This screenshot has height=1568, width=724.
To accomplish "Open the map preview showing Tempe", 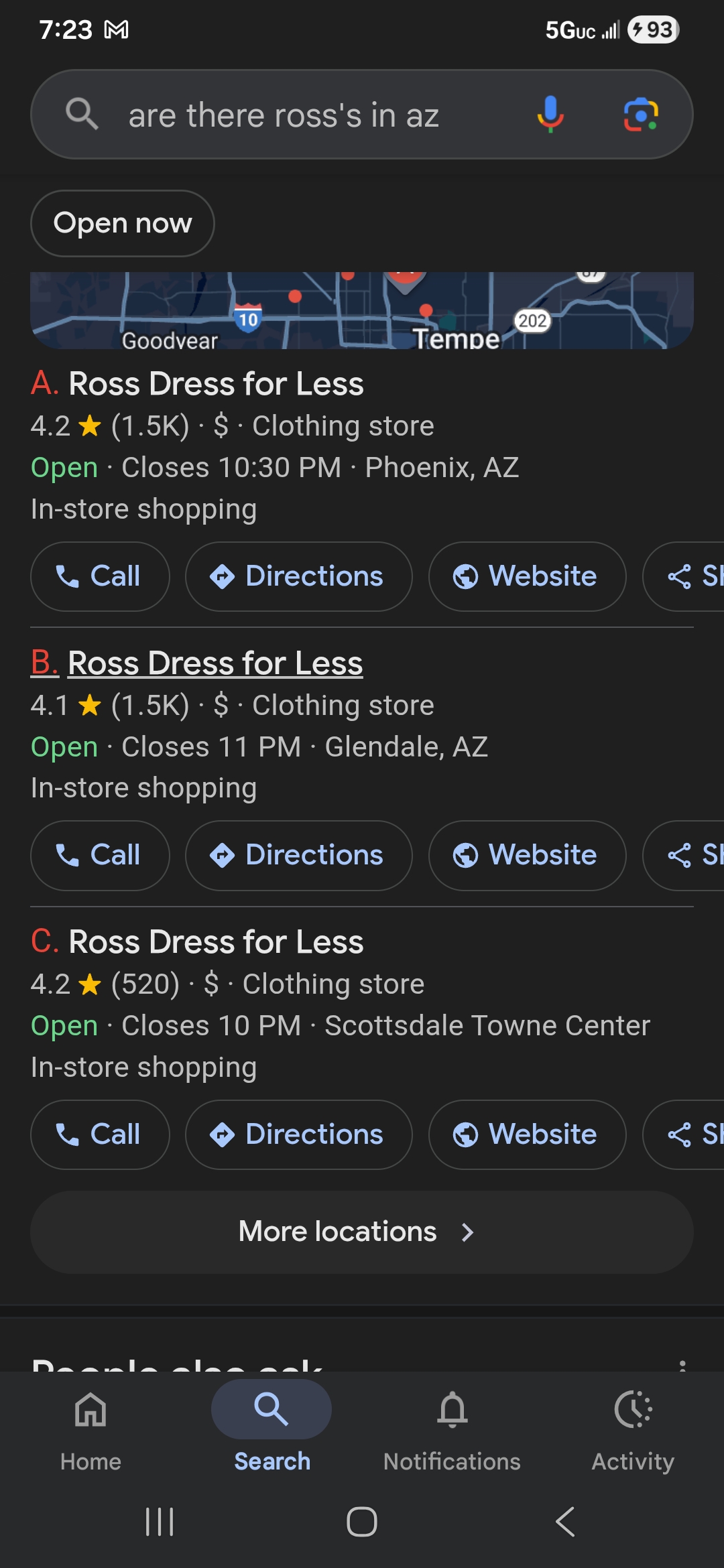I will 362,310.
